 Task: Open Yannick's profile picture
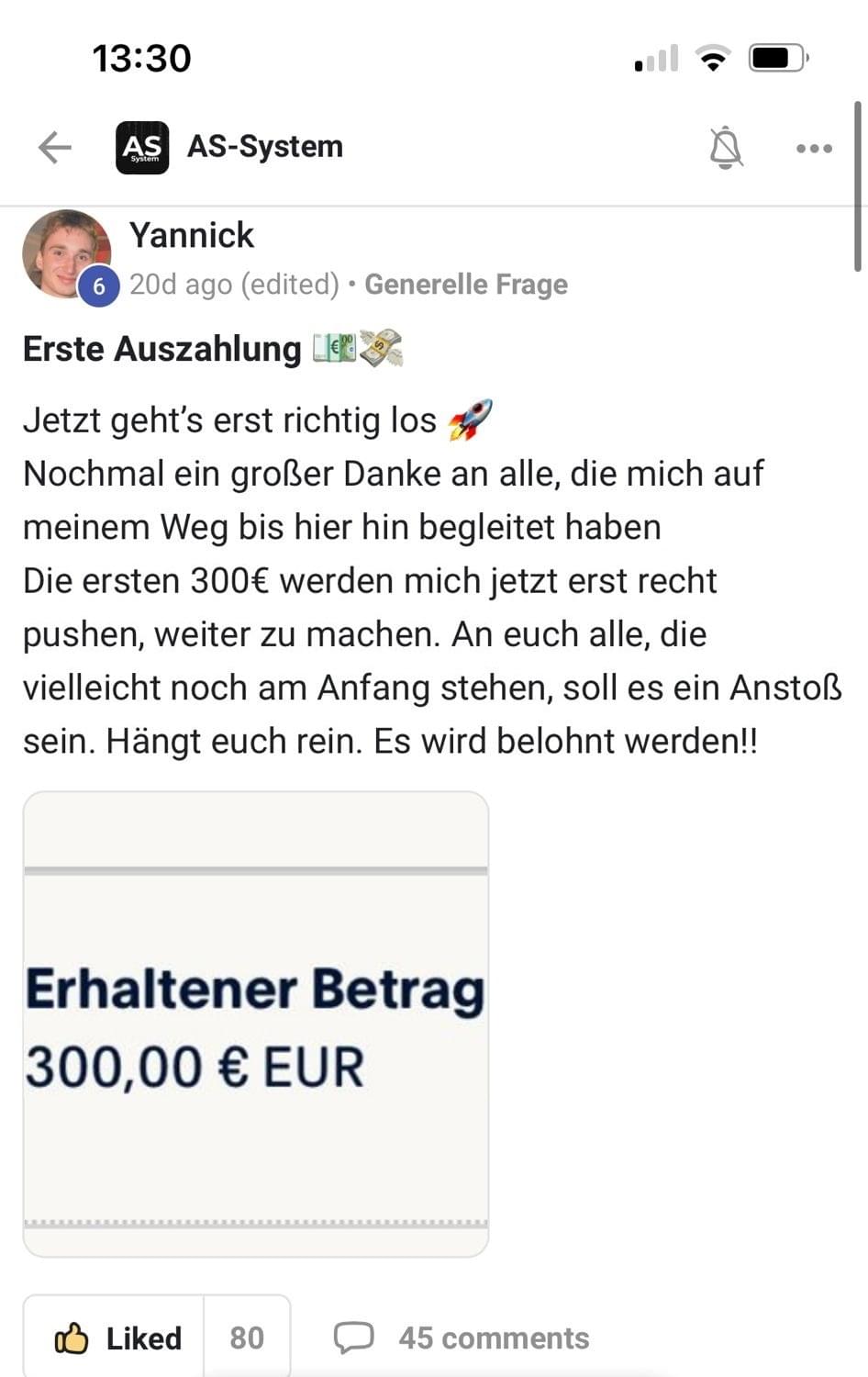click(x=66, y=254)
